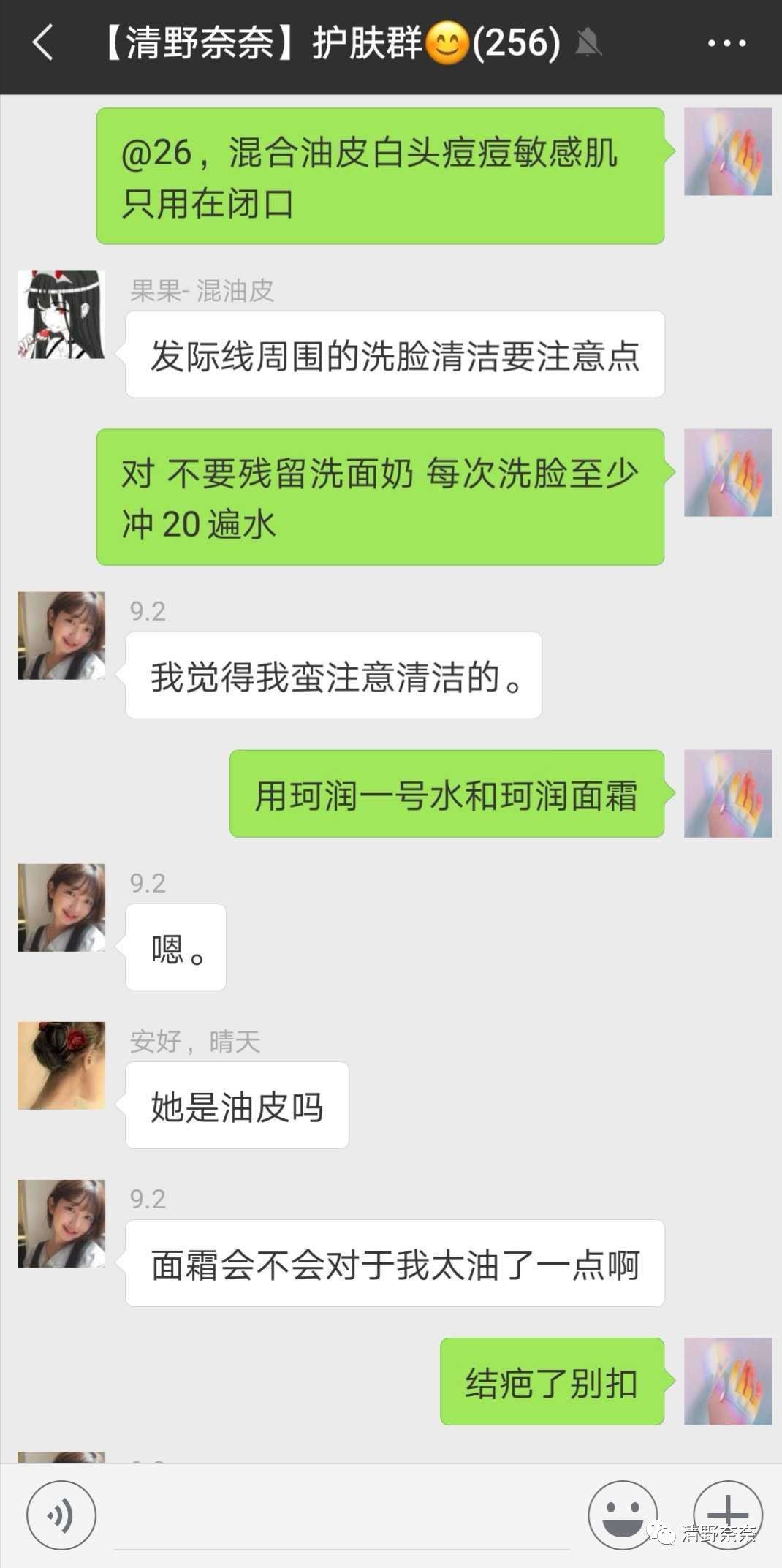
Task: Open the group chat's three-dot menu
Action: tap(726, 44)
